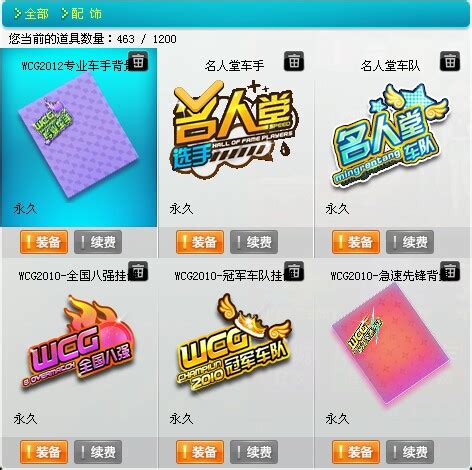Renew the WCG2010-冠军车队 pendant
The image size is (472, 470).
[x=254, y=452]
